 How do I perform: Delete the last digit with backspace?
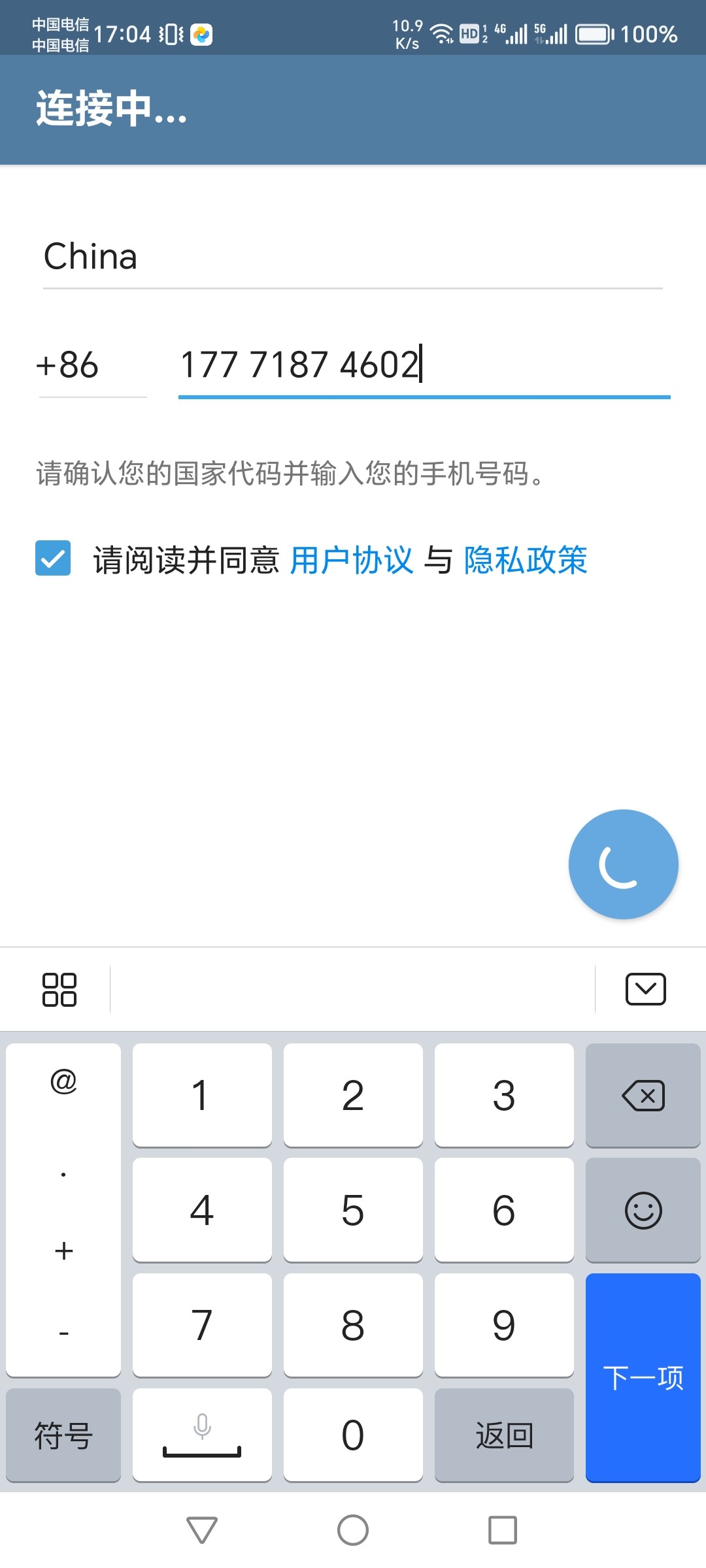(x=643, y=1096)
